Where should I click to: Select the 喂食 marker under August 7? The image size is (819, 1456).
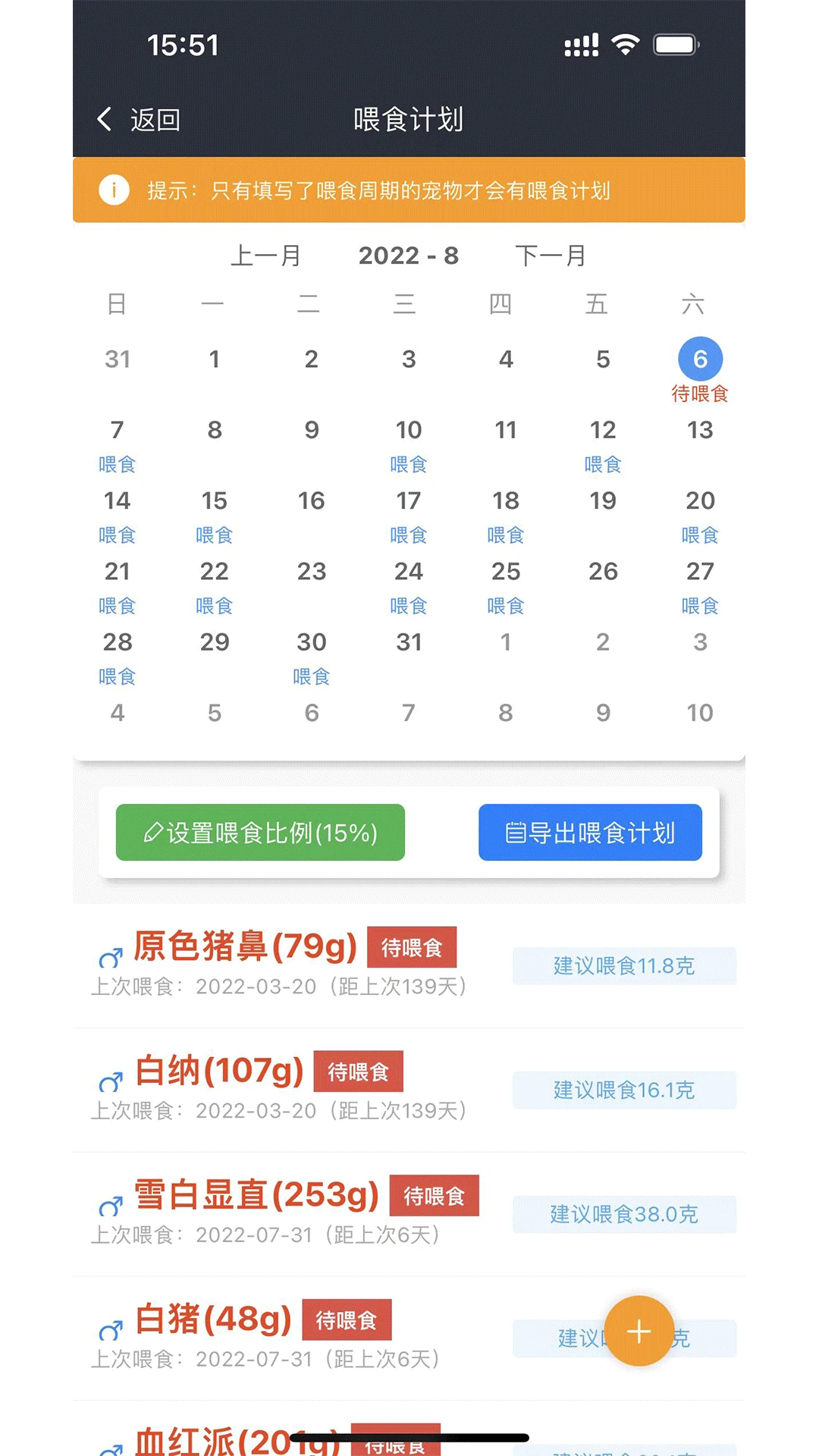(x=117, y=464)
